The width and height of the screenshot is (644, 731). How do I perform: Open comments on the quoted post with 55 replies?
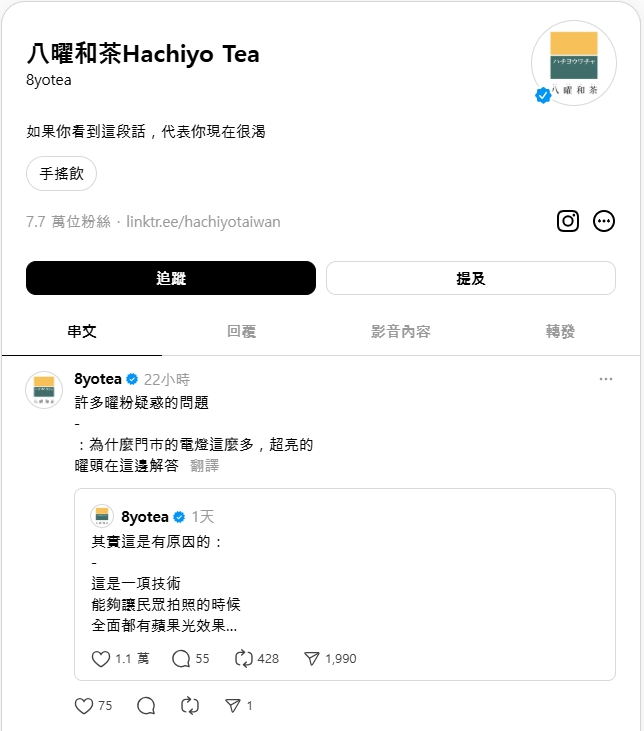pyautogui.click(x=181, y=658)
